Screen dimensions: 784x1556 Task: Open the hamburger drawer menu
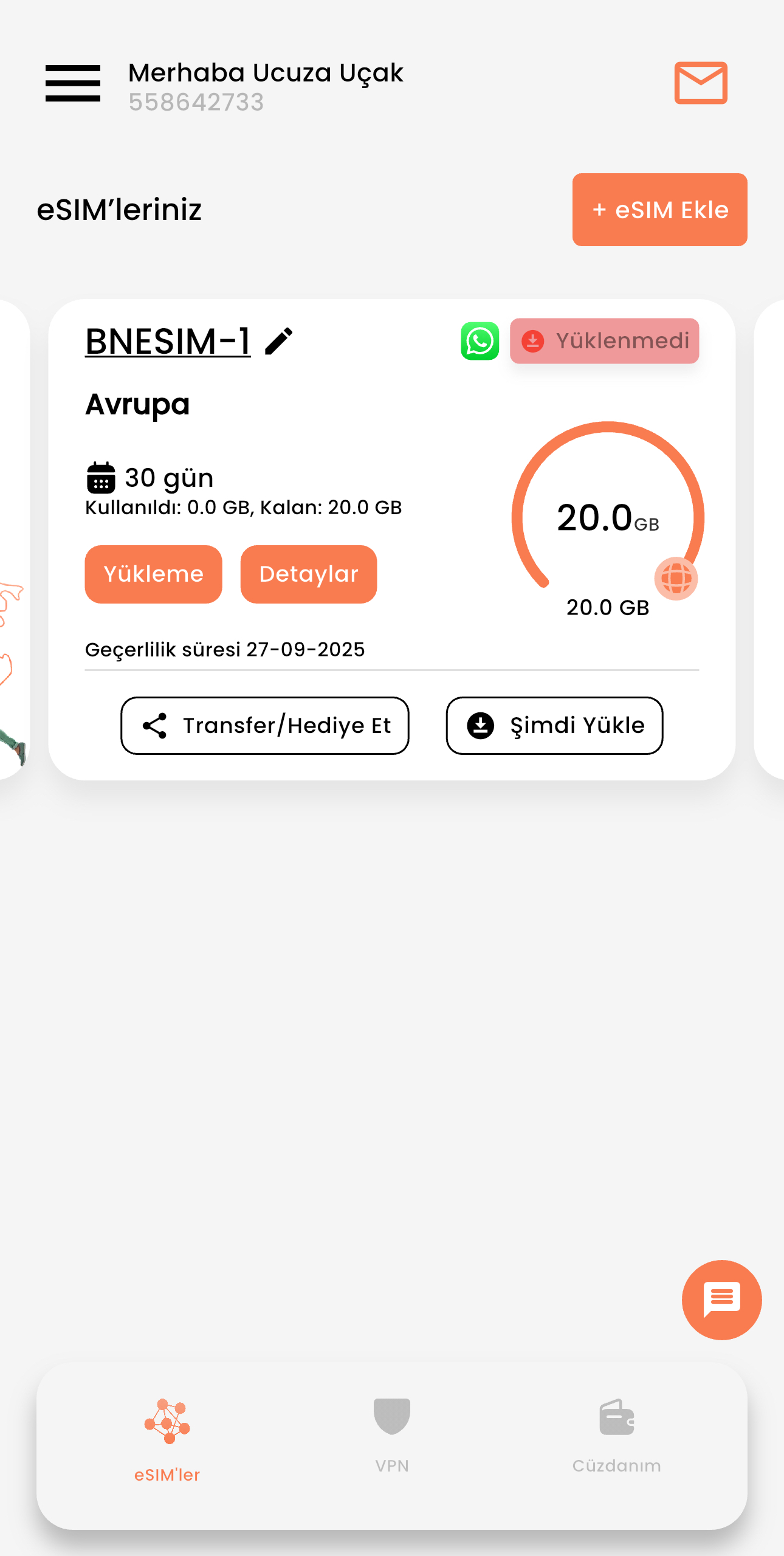(73, 83)
